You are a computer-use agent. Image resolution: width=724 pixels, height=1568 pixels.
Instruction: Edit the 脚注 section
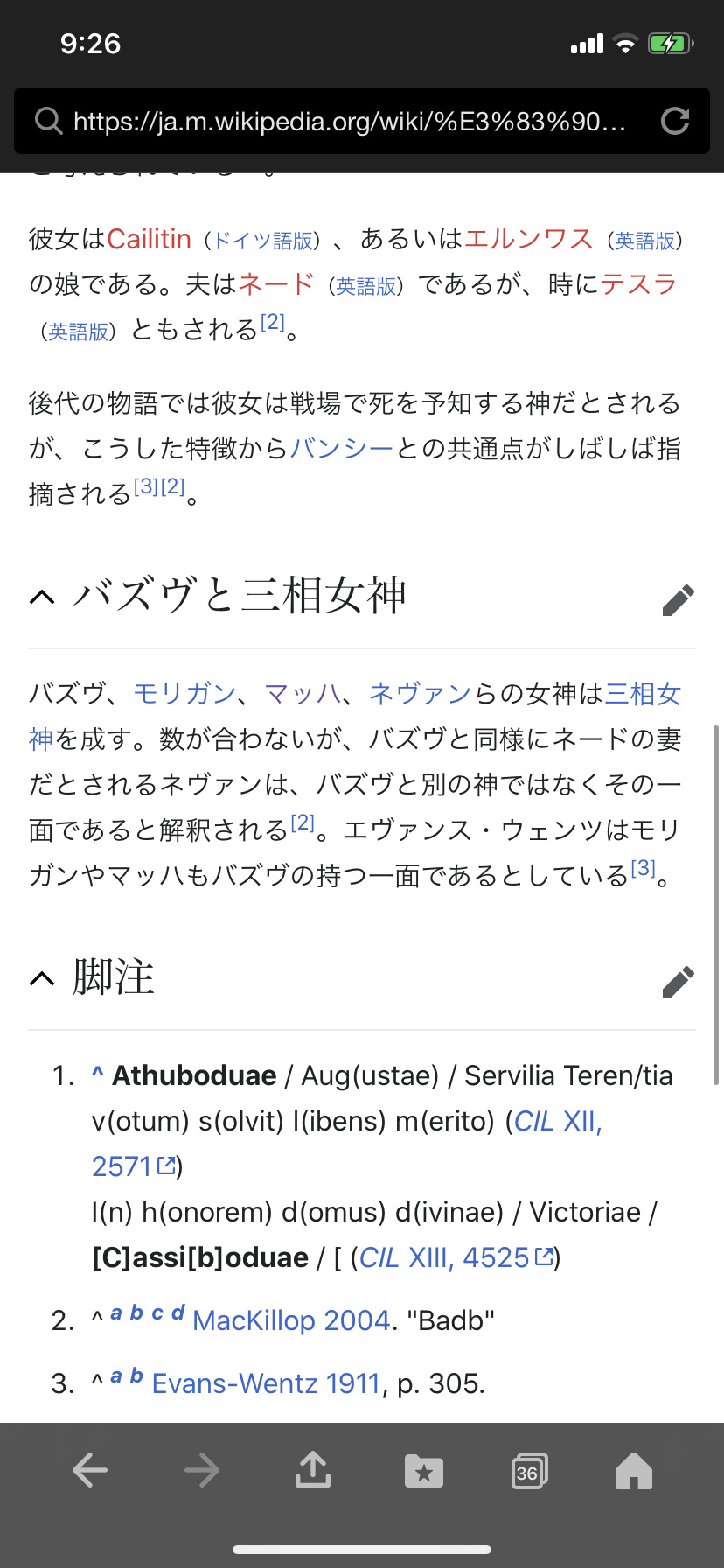[x=678, y=982]
